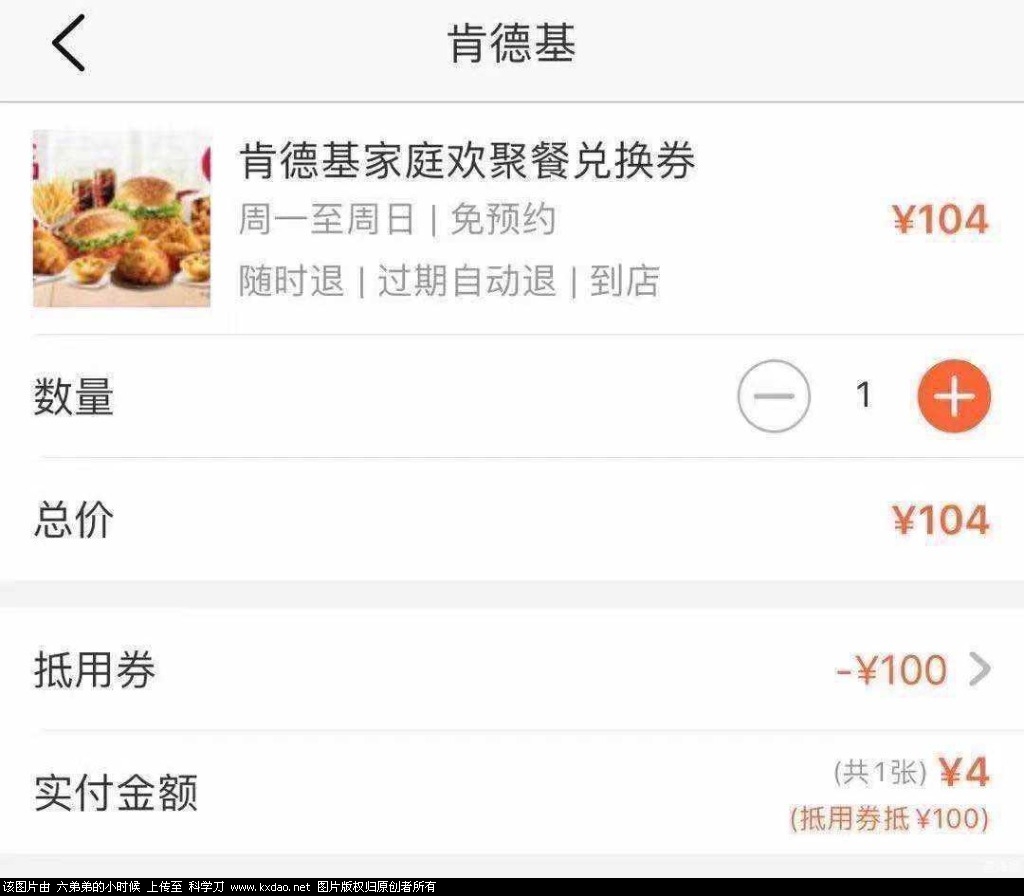Open the 肯德基家庭欢聚餐兑换券 product image
The height and width of the screenshot is (896, 1024).
pos(122,218)
